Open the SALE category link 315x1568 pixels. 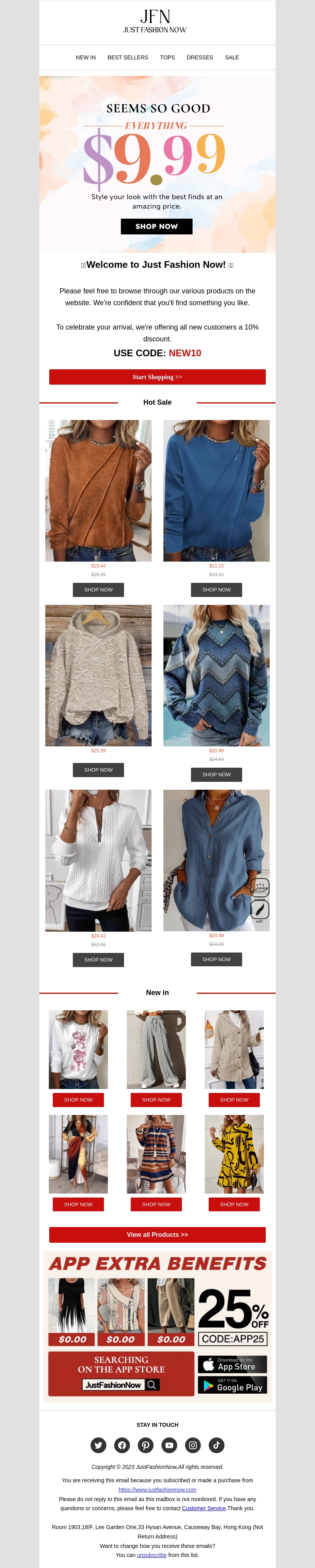[x=232, y=58]
